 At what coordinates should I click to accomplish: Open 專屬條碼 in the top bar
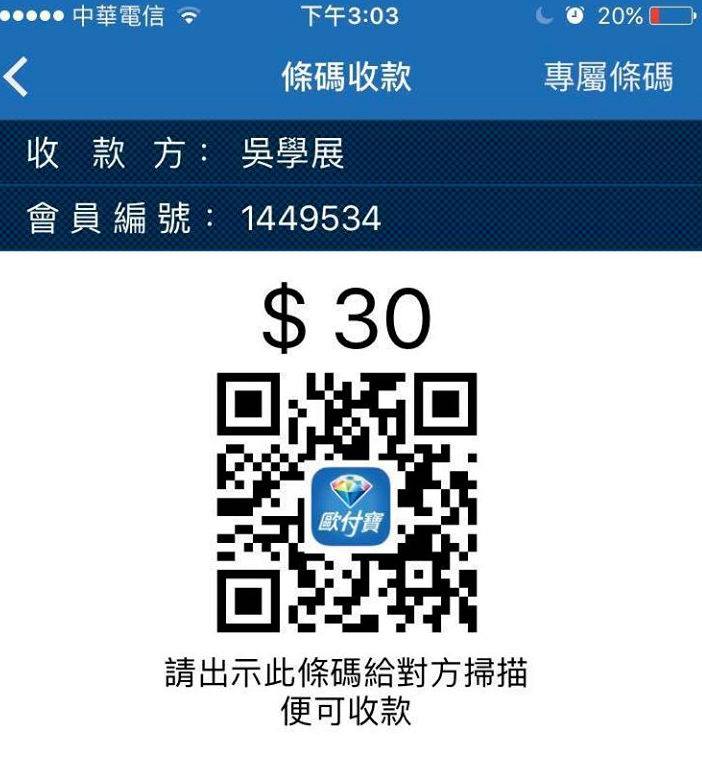tap(608, 77)
